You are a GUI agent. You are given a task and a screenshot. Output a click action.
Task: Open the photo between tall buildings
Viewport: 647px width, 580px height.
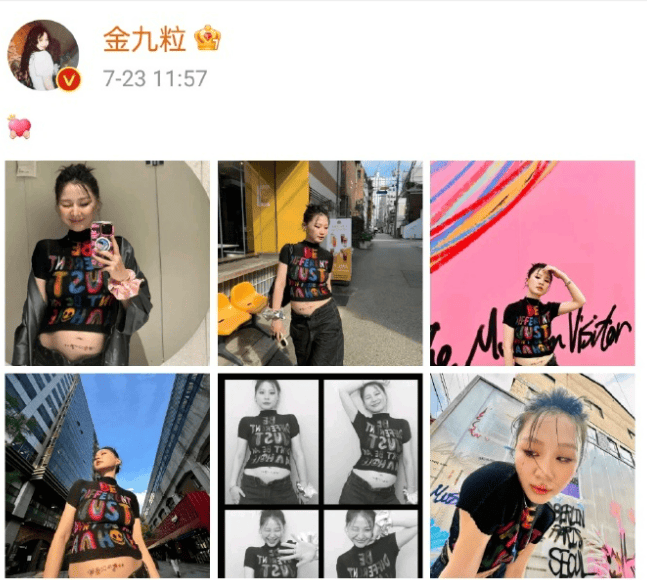(107, 475)
